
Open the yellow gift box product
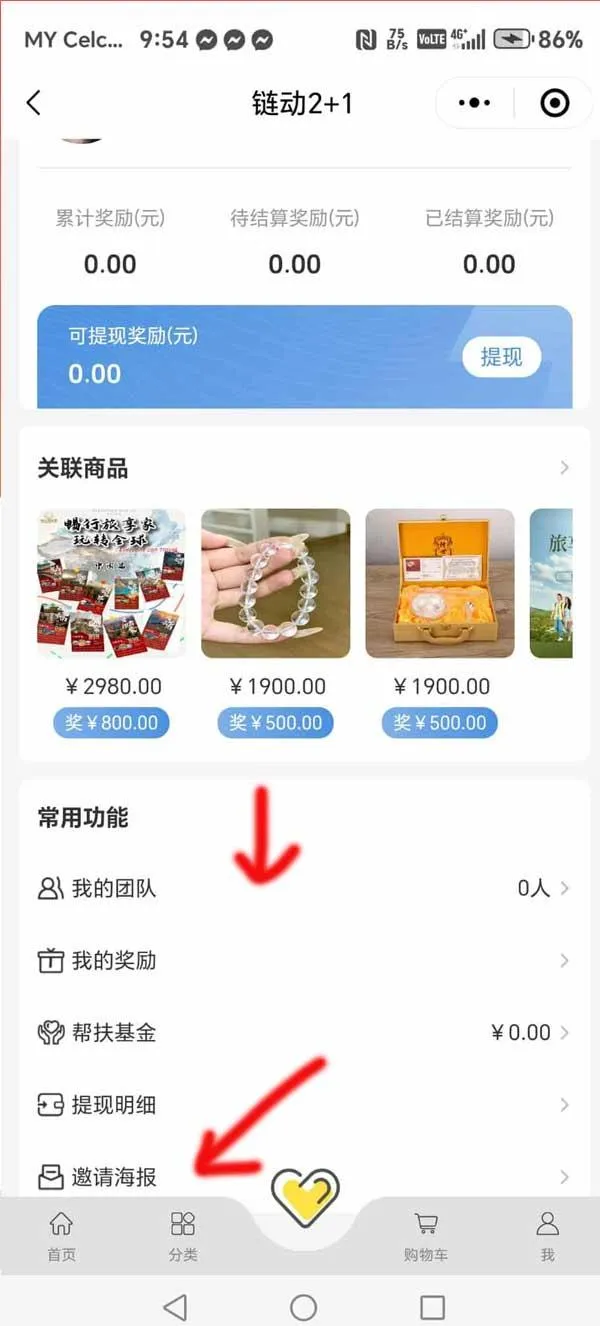pos(440,583)
